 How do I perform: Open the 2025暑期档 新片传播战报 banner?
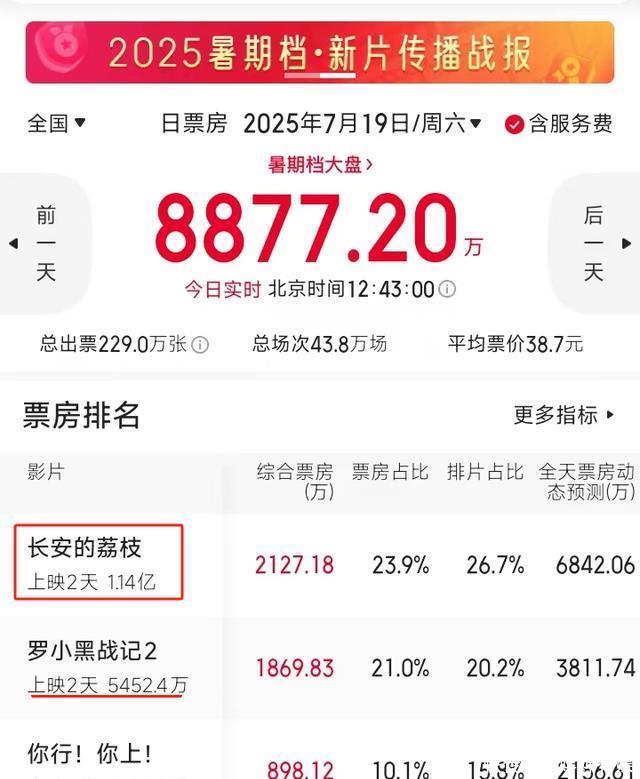pos(320,52)
